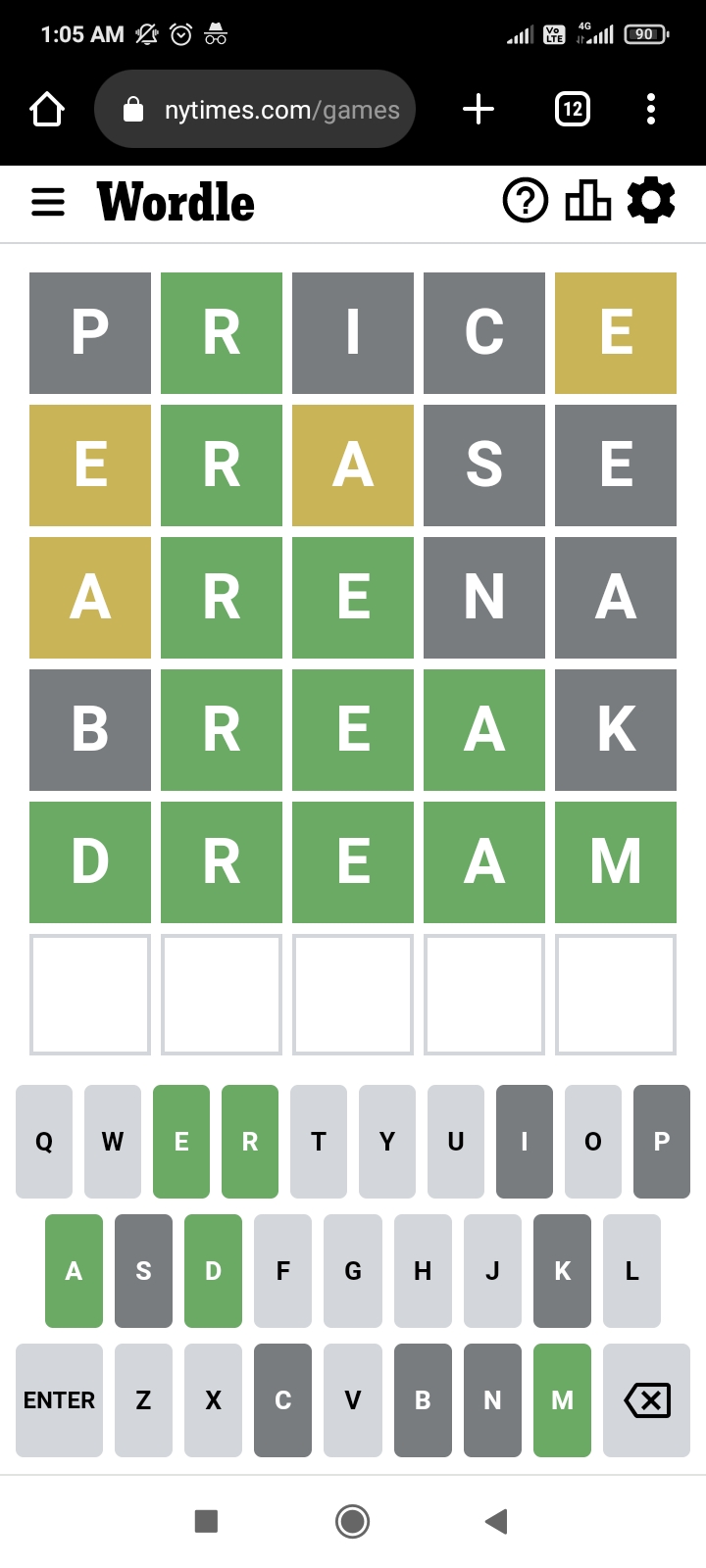Tap the letter O key
Viewport: 706px width, 1568px height.
tap(593, 1142)
